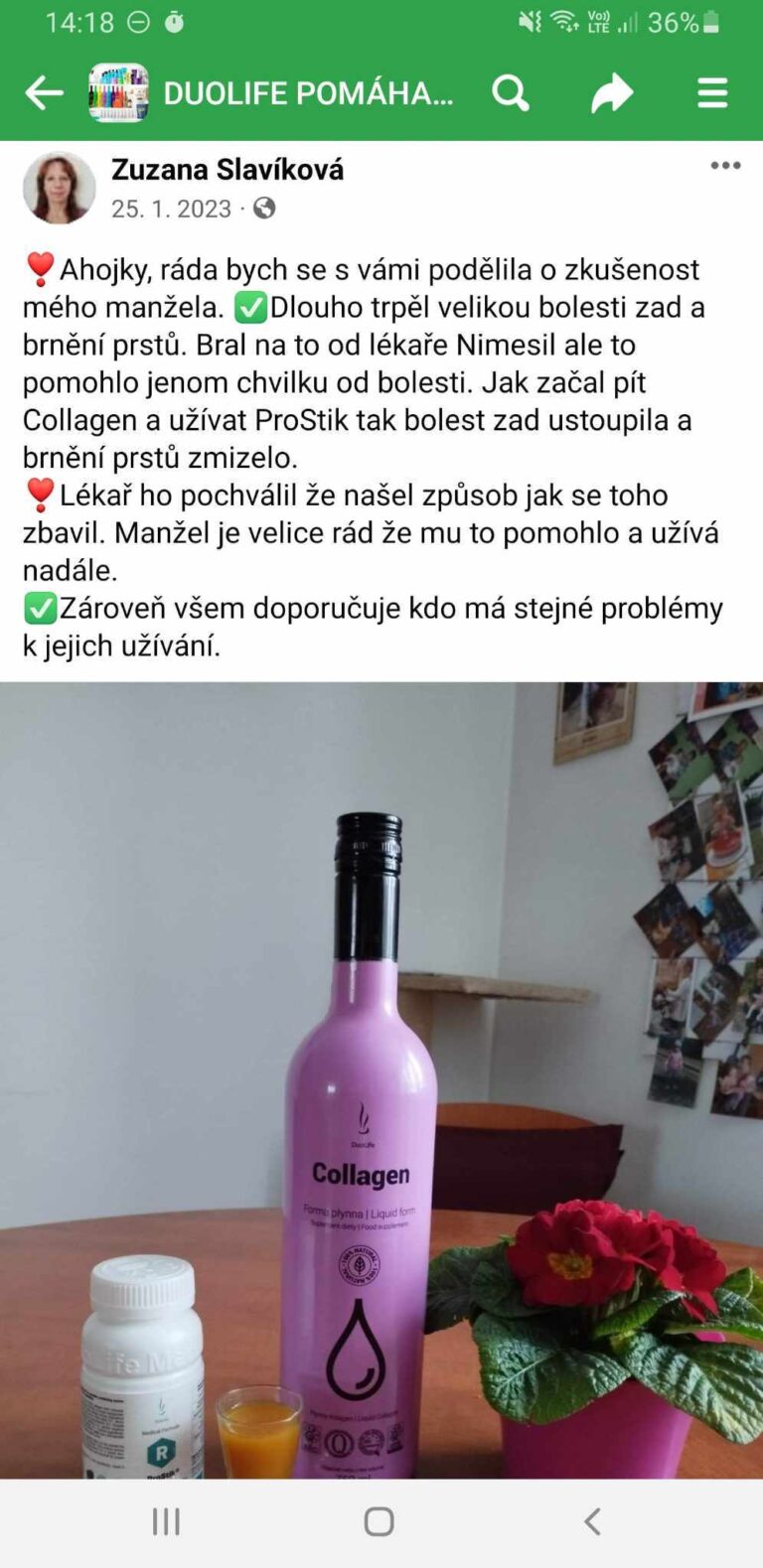Open the hamburger menu in the header
This screenshot has height=1568, width=763.
[712, 93]
